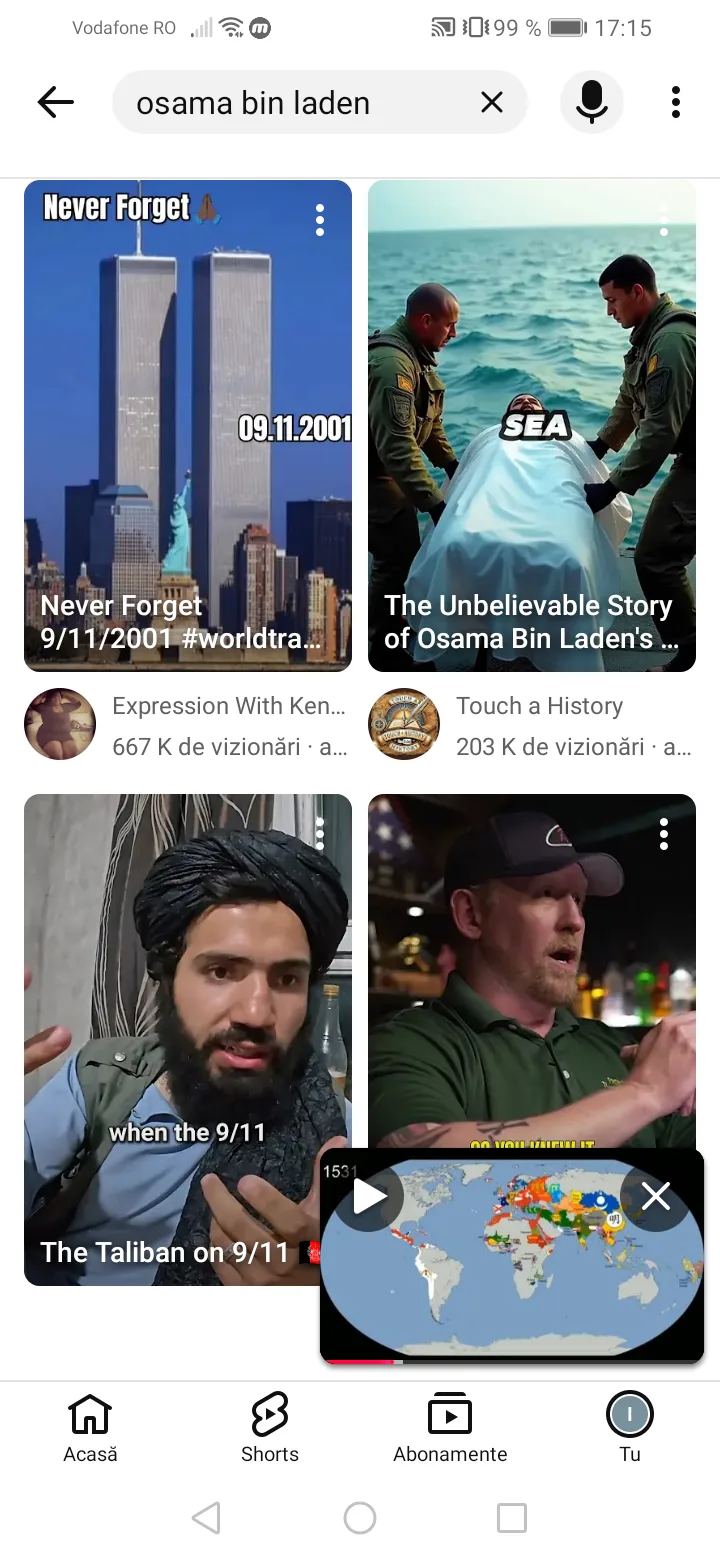This screenshot has width=720, height=1560.
Task: Close the mini player
Action: [656, 1196]
